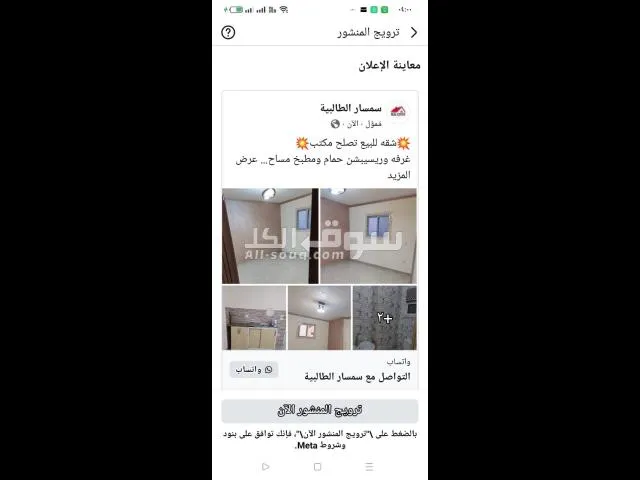Open the help question mark icon
The width and height of the screenshot is (640, 480).
228,32
